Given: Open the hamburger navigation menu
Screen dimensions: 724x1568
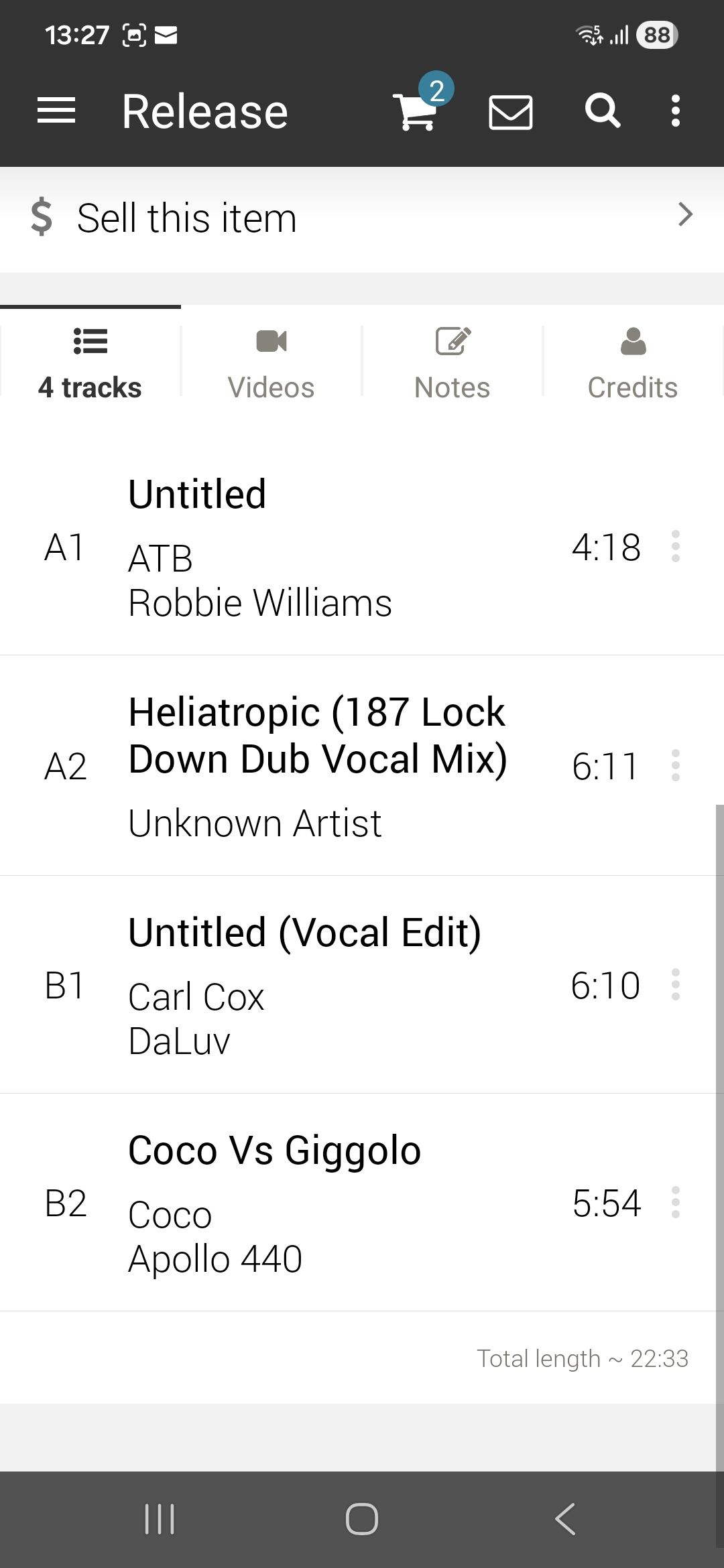Looking at the screenshot, I should (56, 111).
